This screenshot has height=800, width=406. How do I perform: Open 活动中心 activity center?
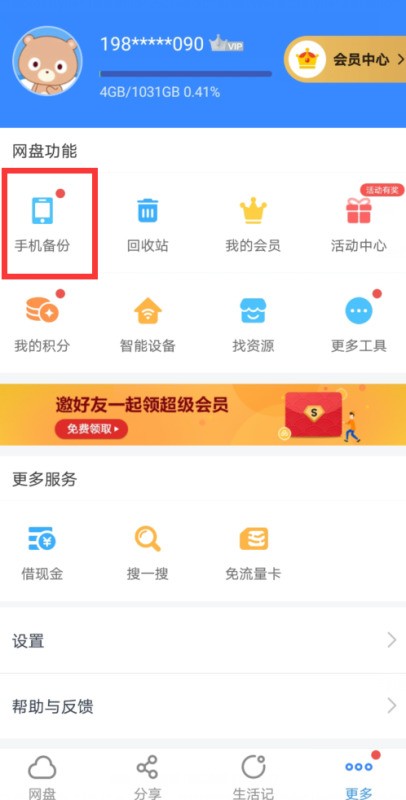pyautogui.click(x=359, y=224)
